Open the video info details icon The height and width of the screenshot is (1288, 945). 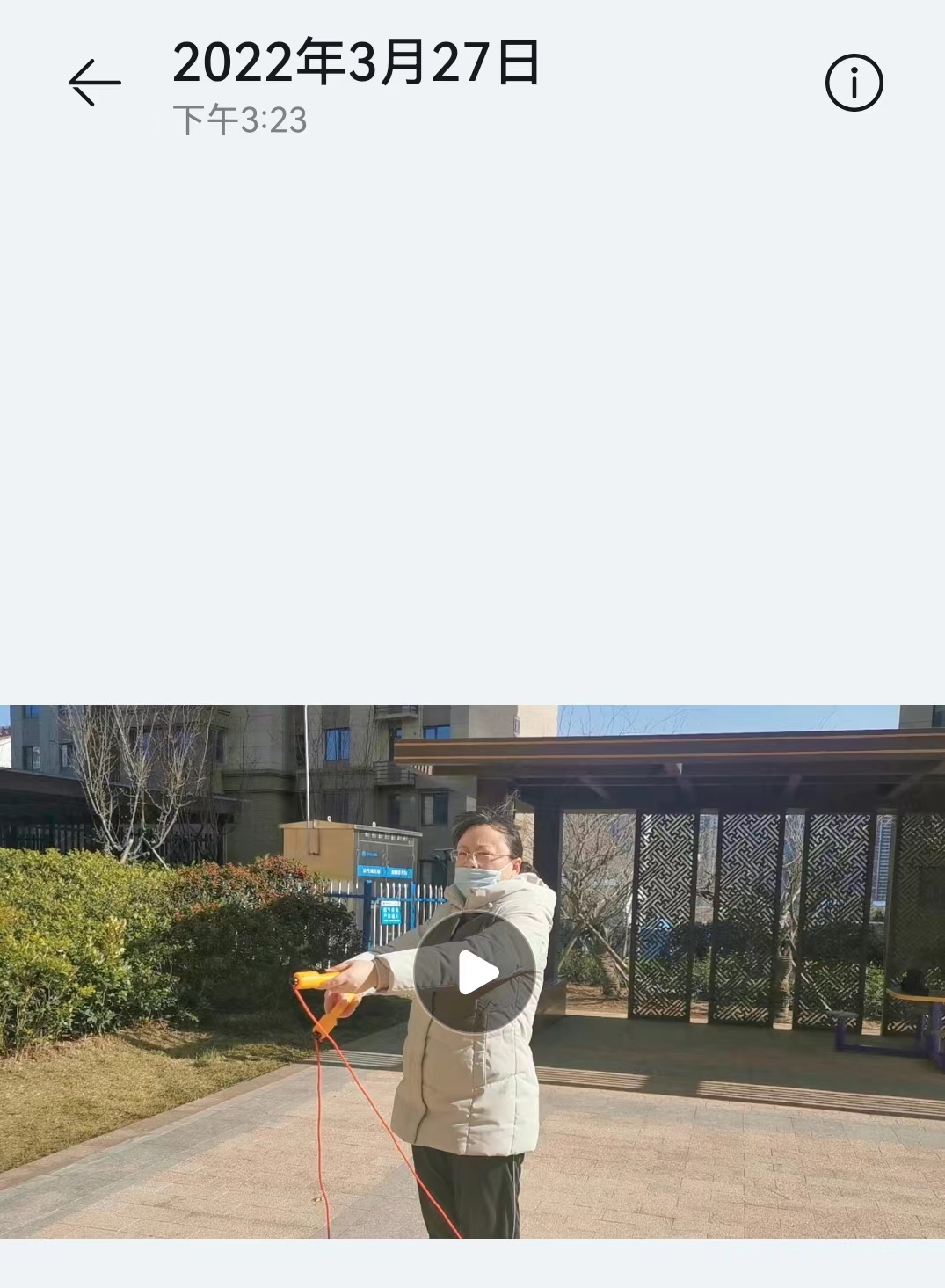854,83
